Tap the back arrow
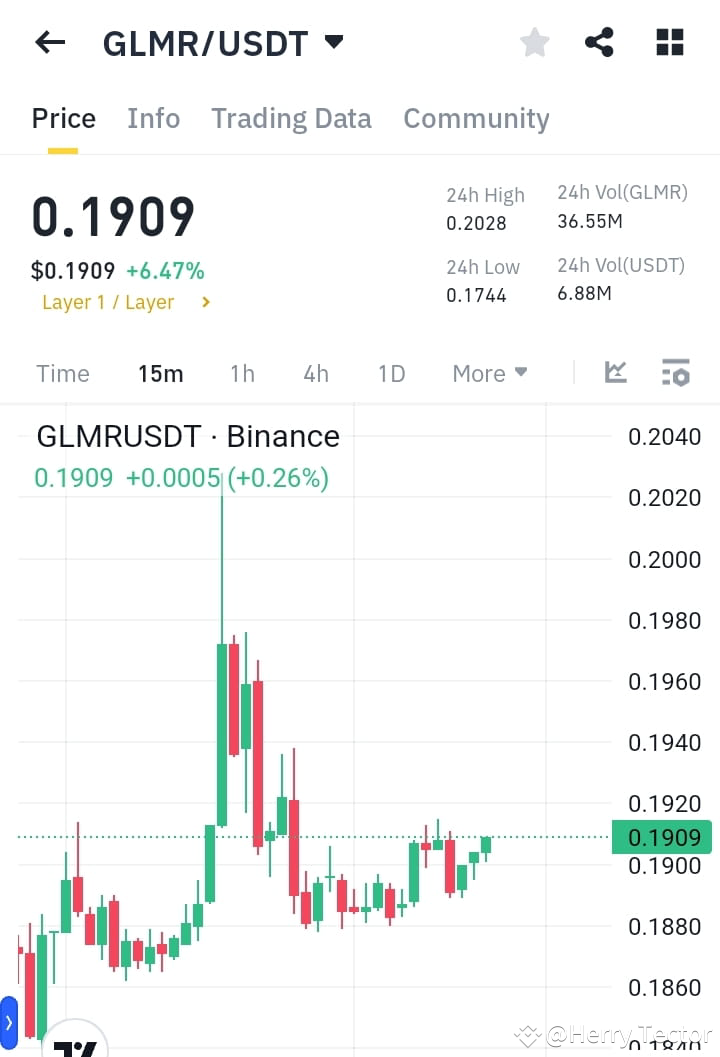The image size is (720, 1057). pos(49,41)
